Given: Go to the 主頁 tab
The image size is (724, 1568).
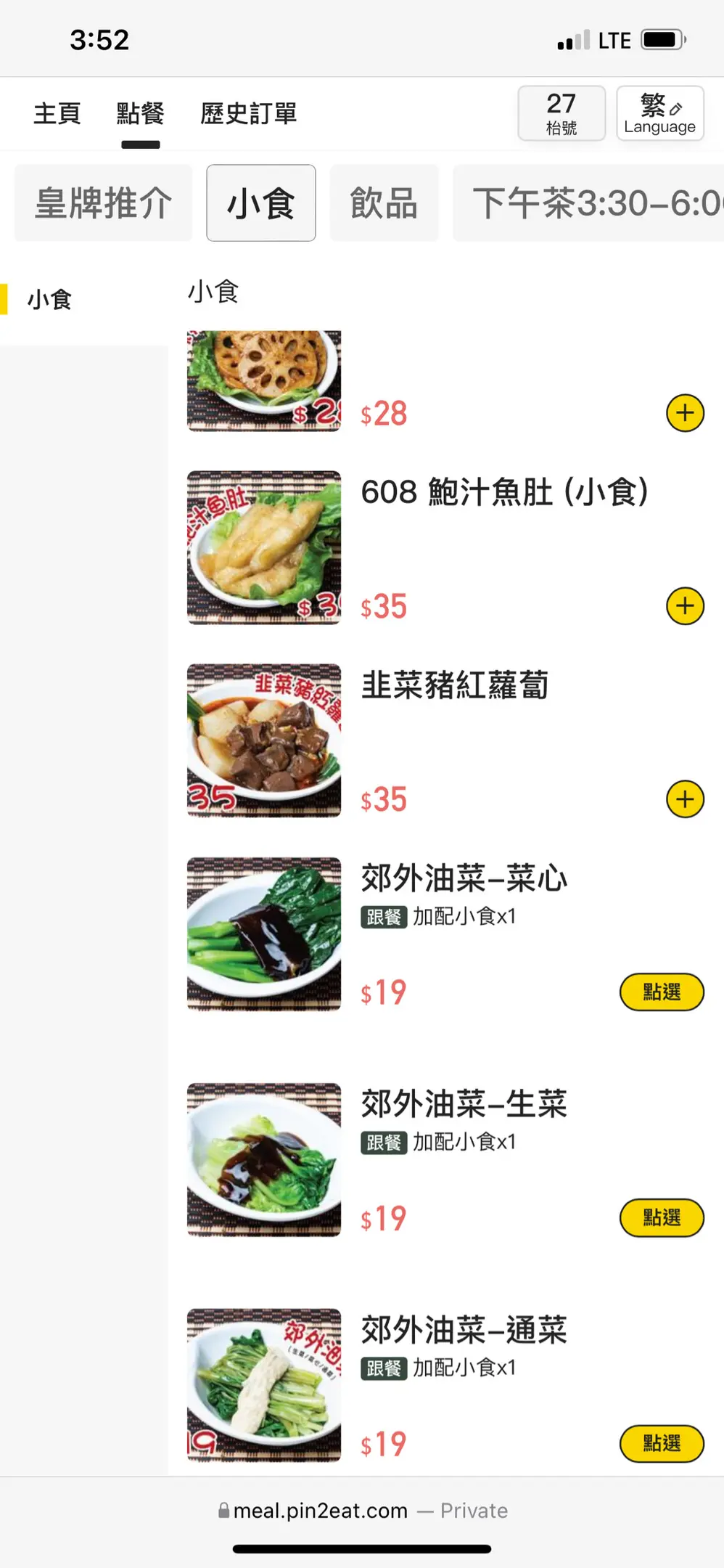Looking at the screenshot, I should tap(57, 113).
